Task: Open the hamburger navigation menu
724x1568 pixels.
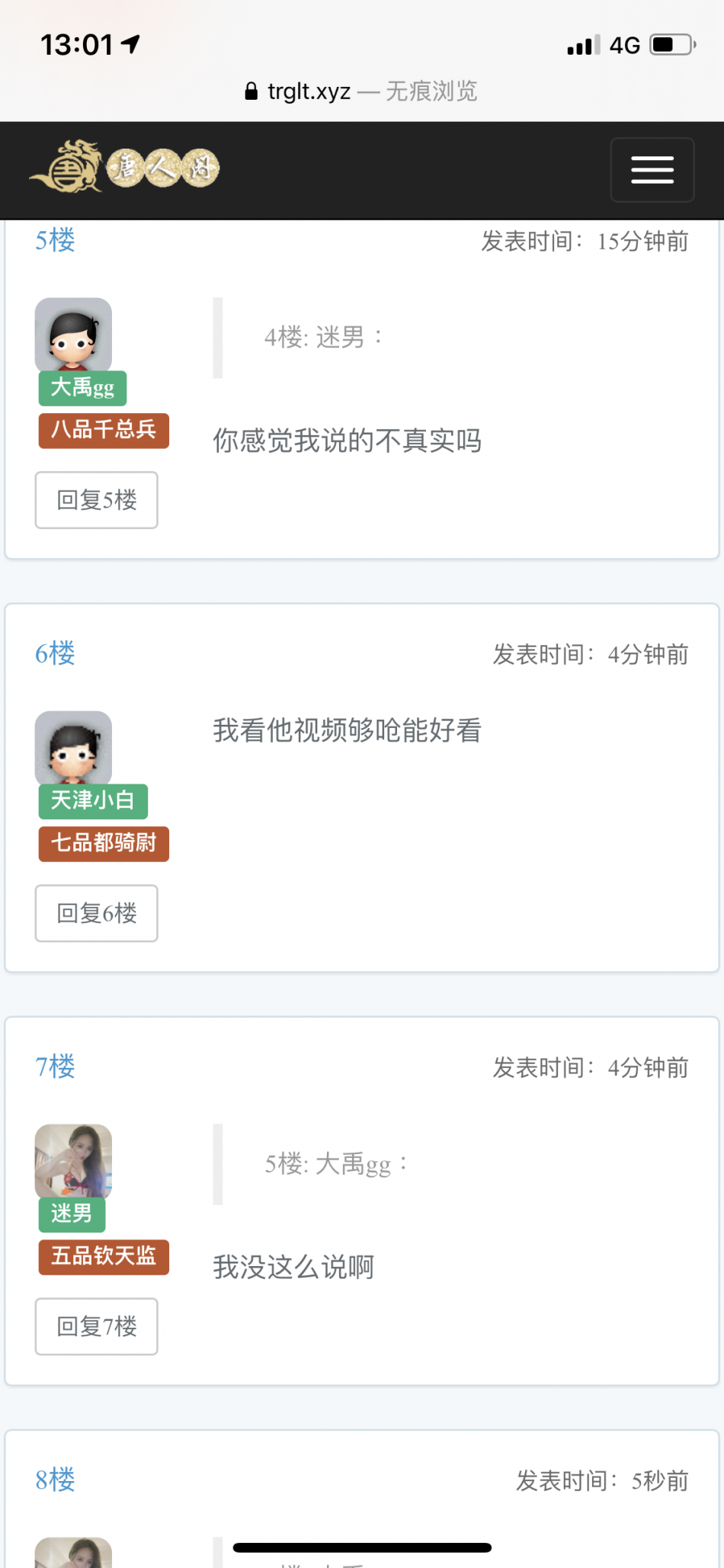Action: pyautogui.click(x=652, y=169)
